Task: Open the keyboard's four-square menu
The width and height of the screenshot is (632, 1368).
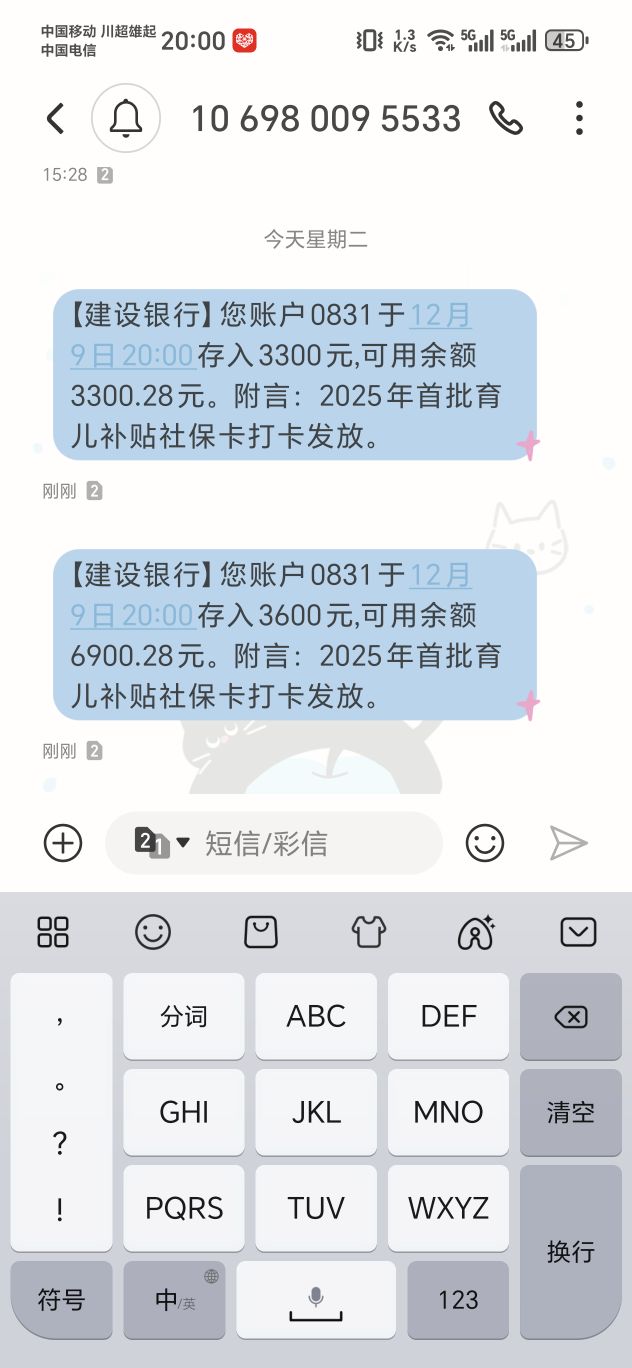Action: [x=53, y=932]
